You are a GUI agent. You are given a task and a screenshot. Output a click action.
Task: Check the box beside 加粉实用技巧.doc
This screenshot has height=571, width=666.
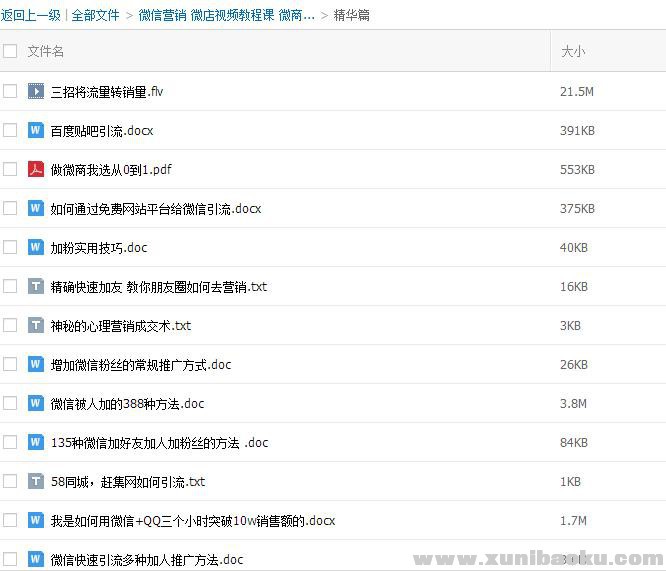coord(10,247)
